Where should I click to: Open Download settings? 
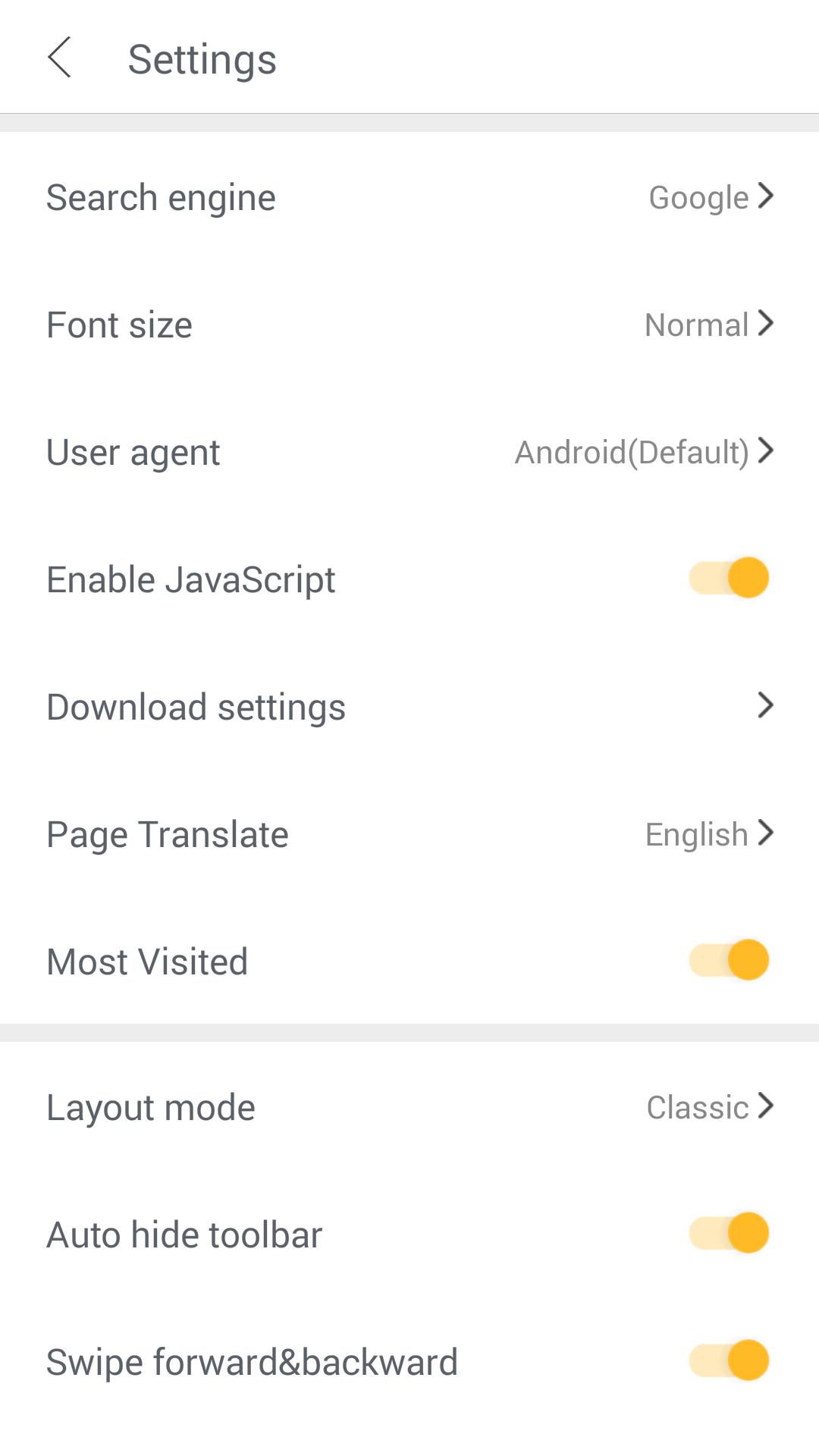409,707
